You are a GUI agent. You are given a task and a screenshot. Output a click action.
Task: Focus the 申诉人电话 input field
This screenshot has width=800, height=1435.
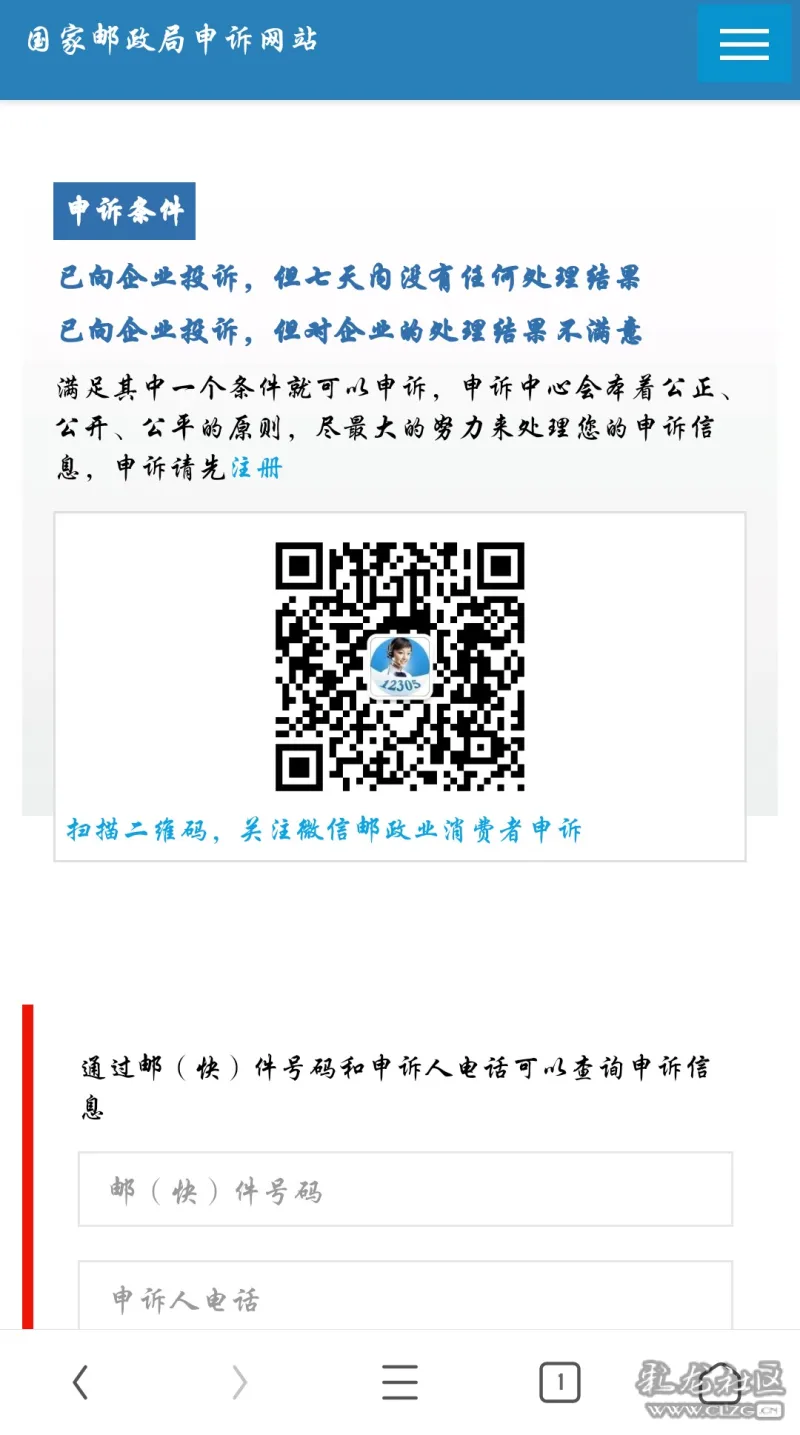pyautogui.click(x=405, y=1298)
